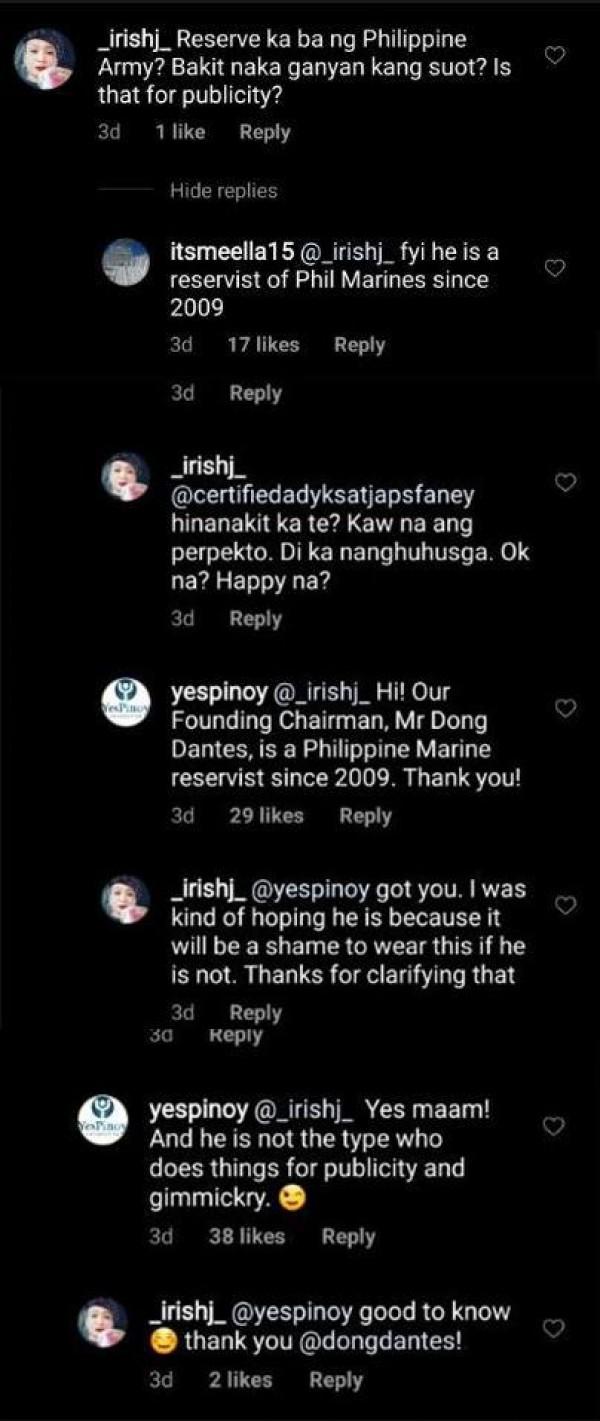
Task: Open the @dongdantes mention
Action: point(381,1342)
